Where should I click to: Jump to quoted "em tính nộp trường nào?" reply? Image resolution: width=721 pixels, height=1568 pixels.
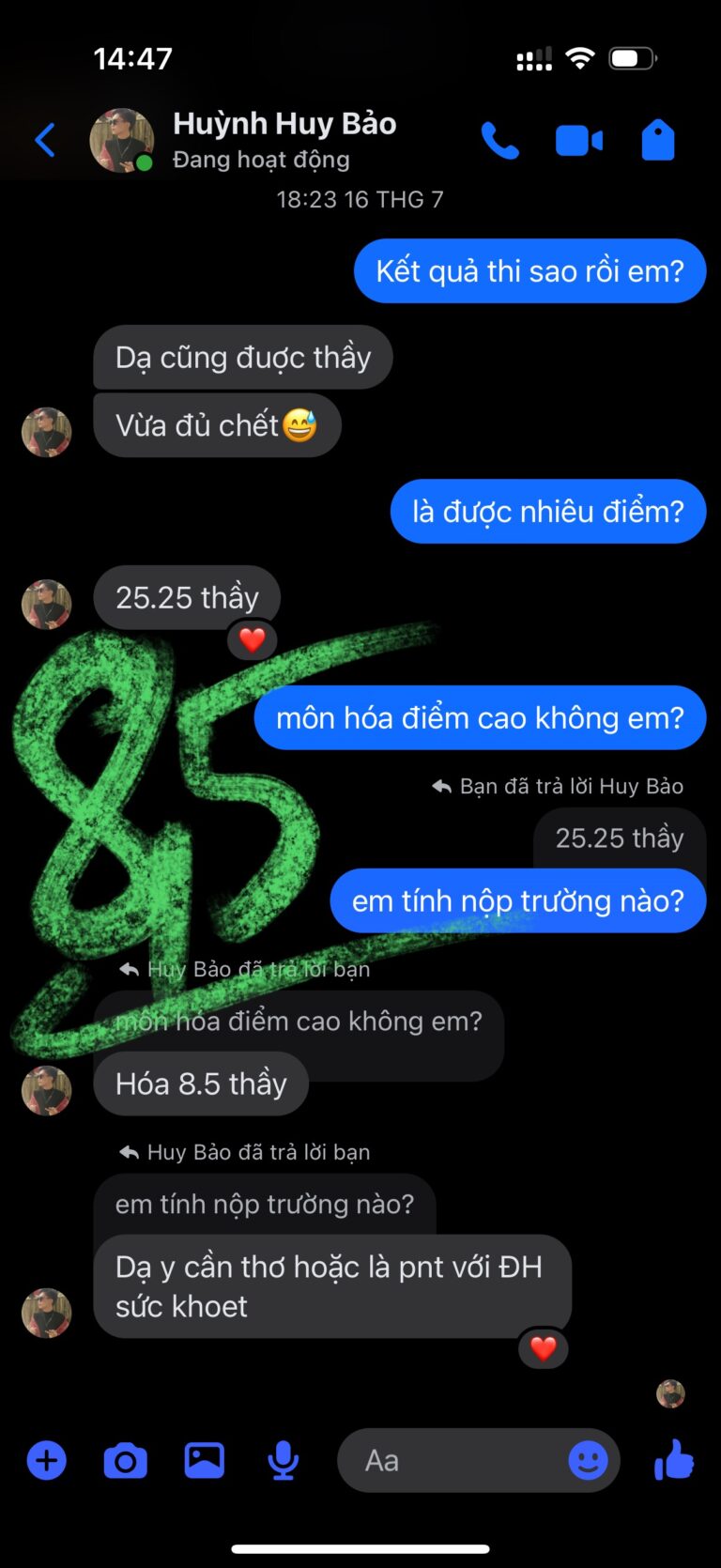point(264,1204)
